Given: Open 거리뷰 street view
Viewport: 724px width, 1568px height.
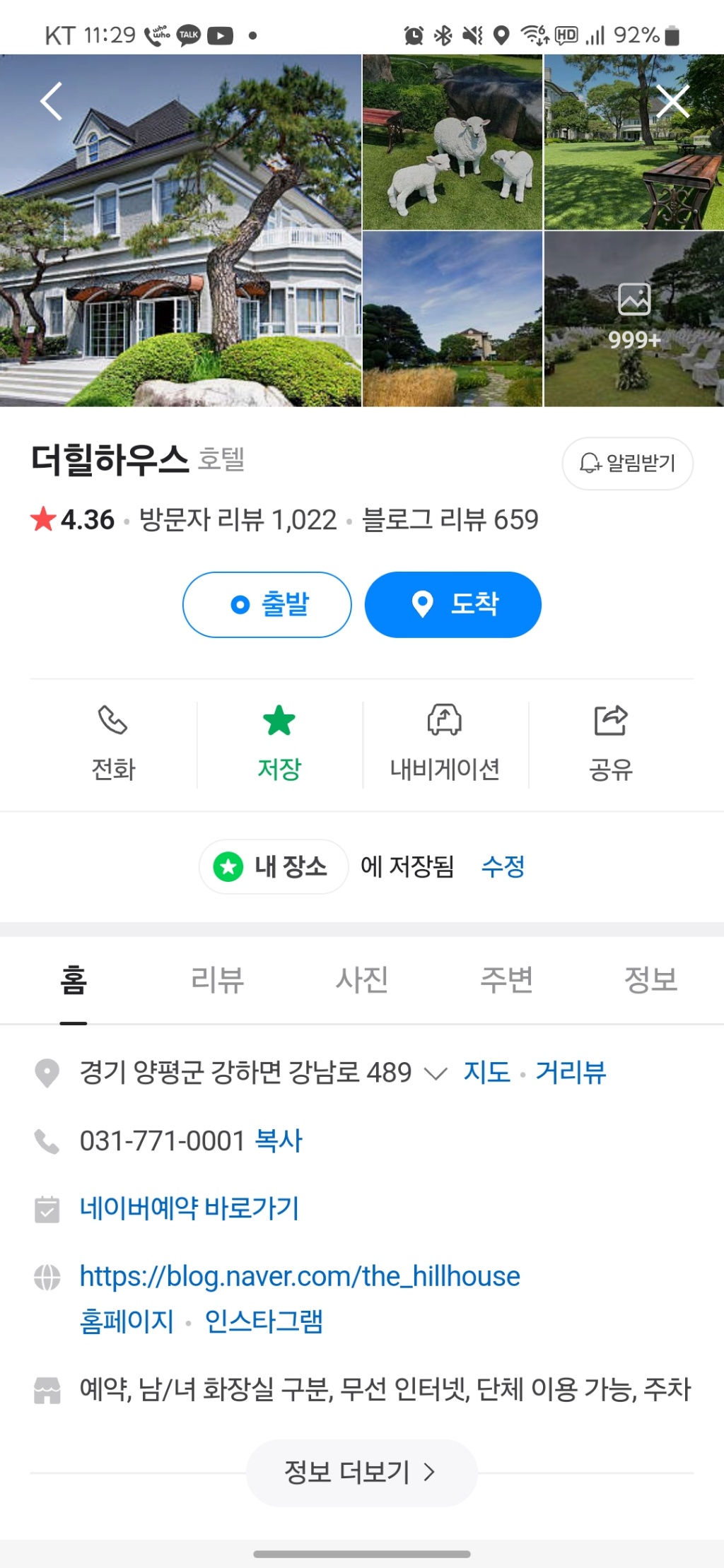Looking at the screenshot, I should pyautogui.click(x=571, y=1073).
